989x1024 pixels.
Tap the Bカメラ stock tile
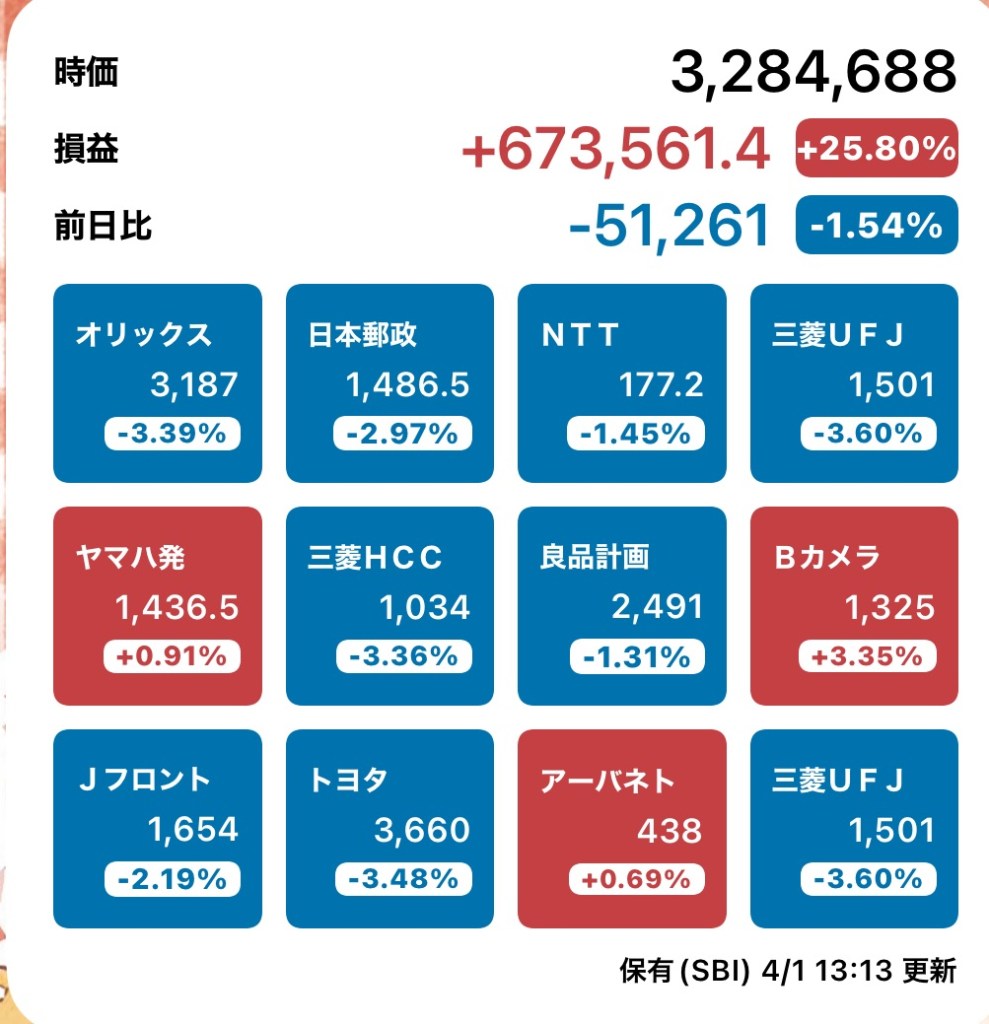tap(853, 606)
